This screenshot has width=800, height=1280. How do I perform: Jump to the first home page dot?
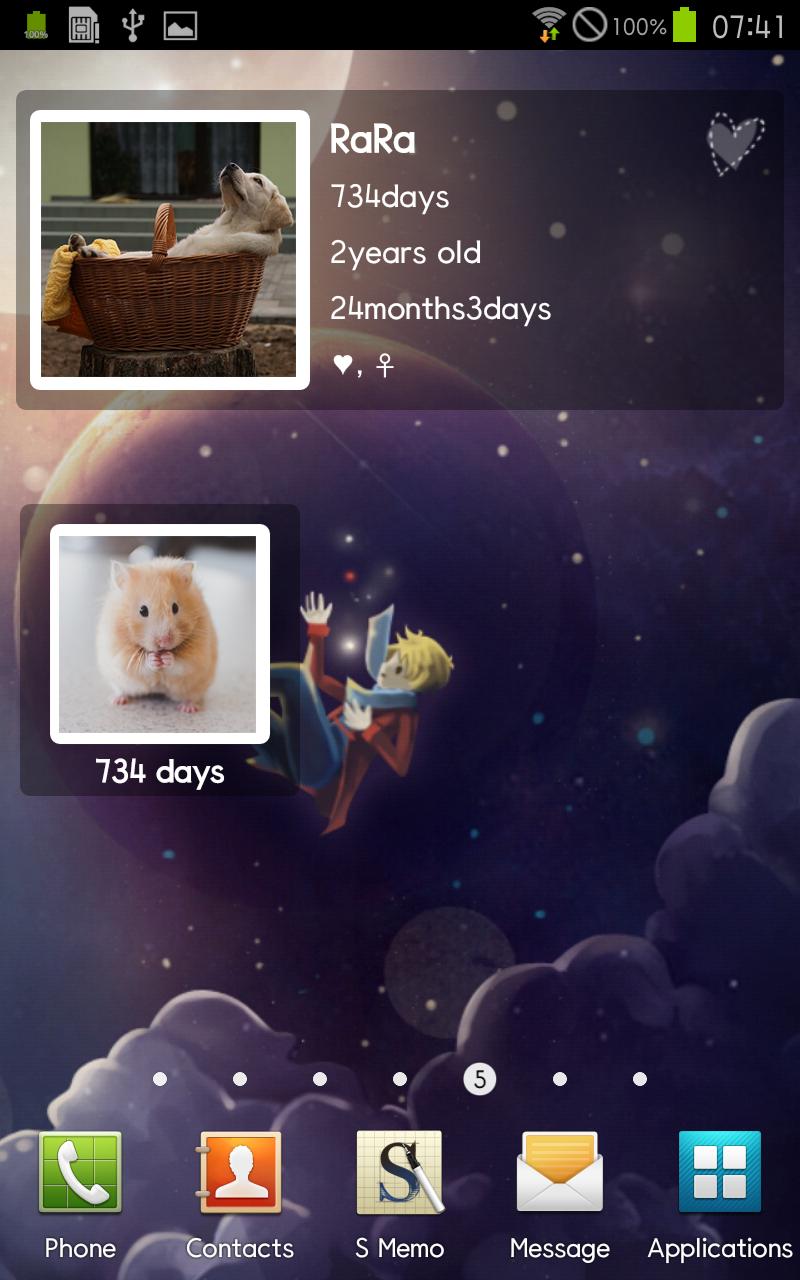[x=160, y=1079]
